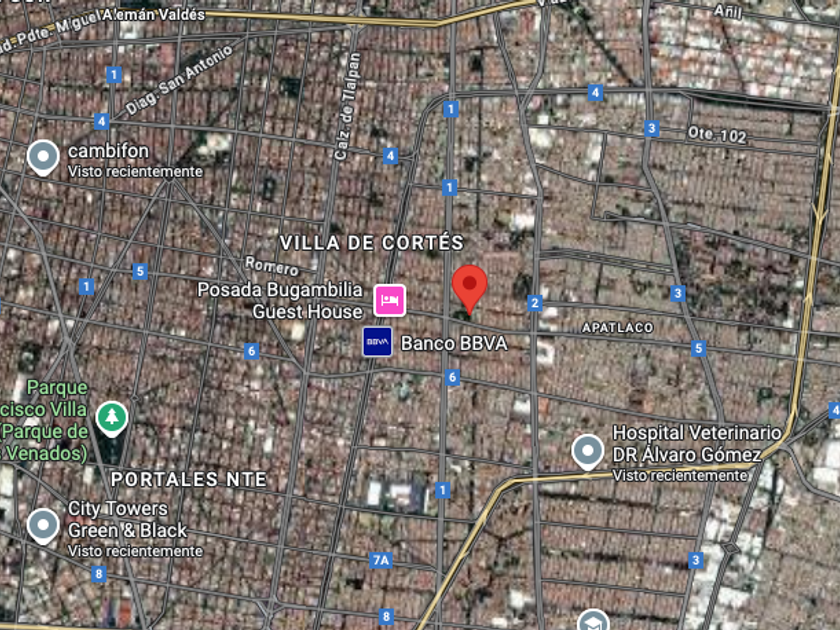This screenshot has width=840, height=630.
Task: Open Hospital Veterinario DR Álvaro Gómez marker
Action: click(587, 451)
